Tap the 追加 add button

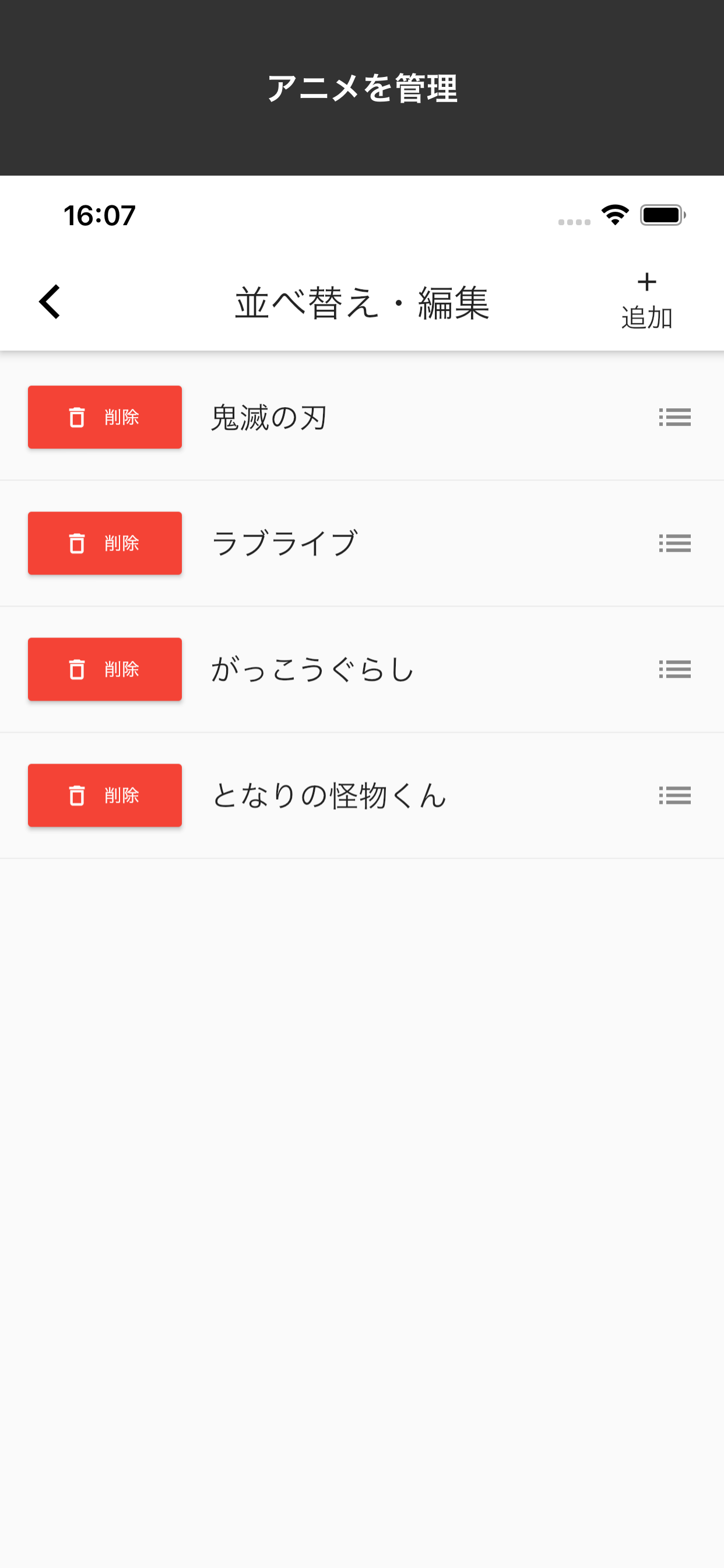(x=646, y=302)
